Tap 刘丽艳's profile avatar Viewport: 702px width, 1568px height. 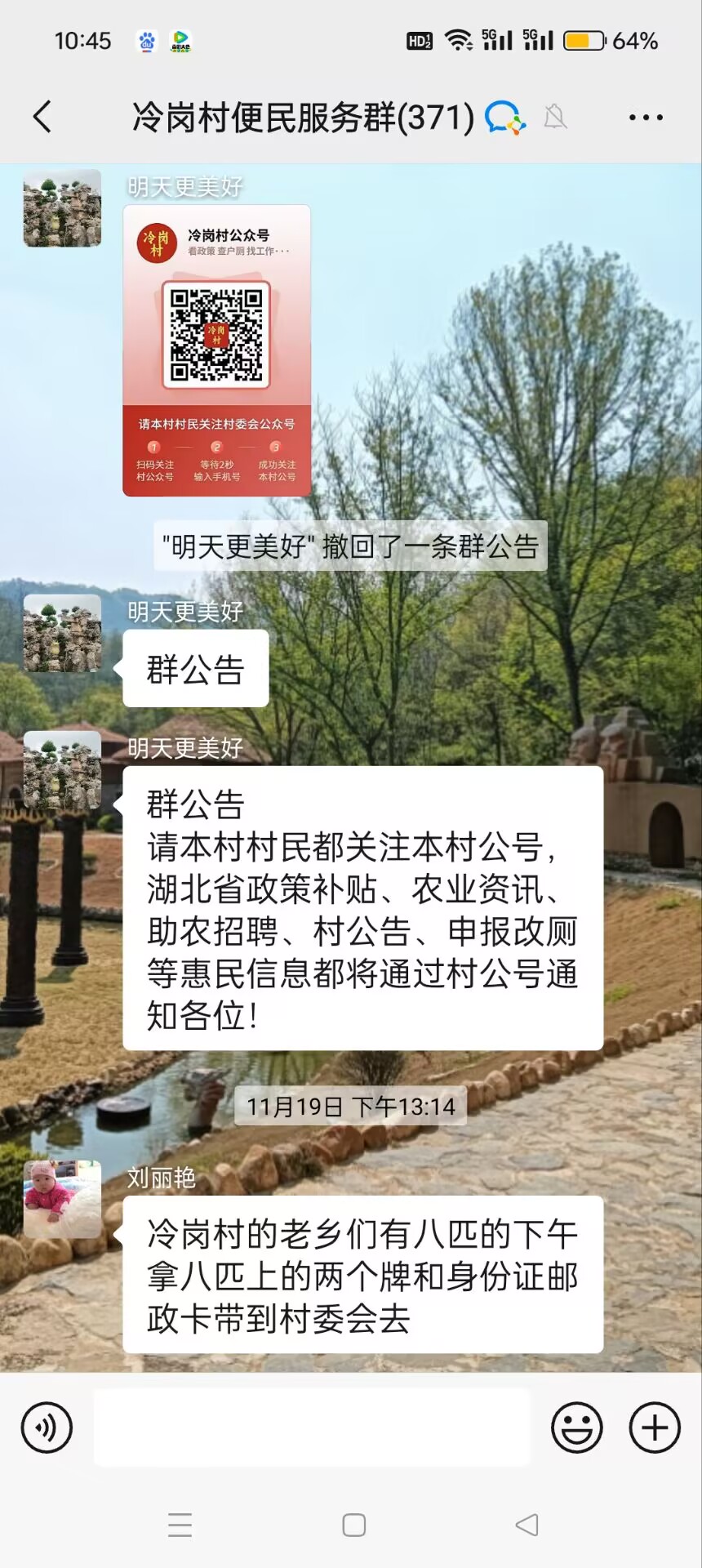pyautogui.click(x=62, y=1200)
